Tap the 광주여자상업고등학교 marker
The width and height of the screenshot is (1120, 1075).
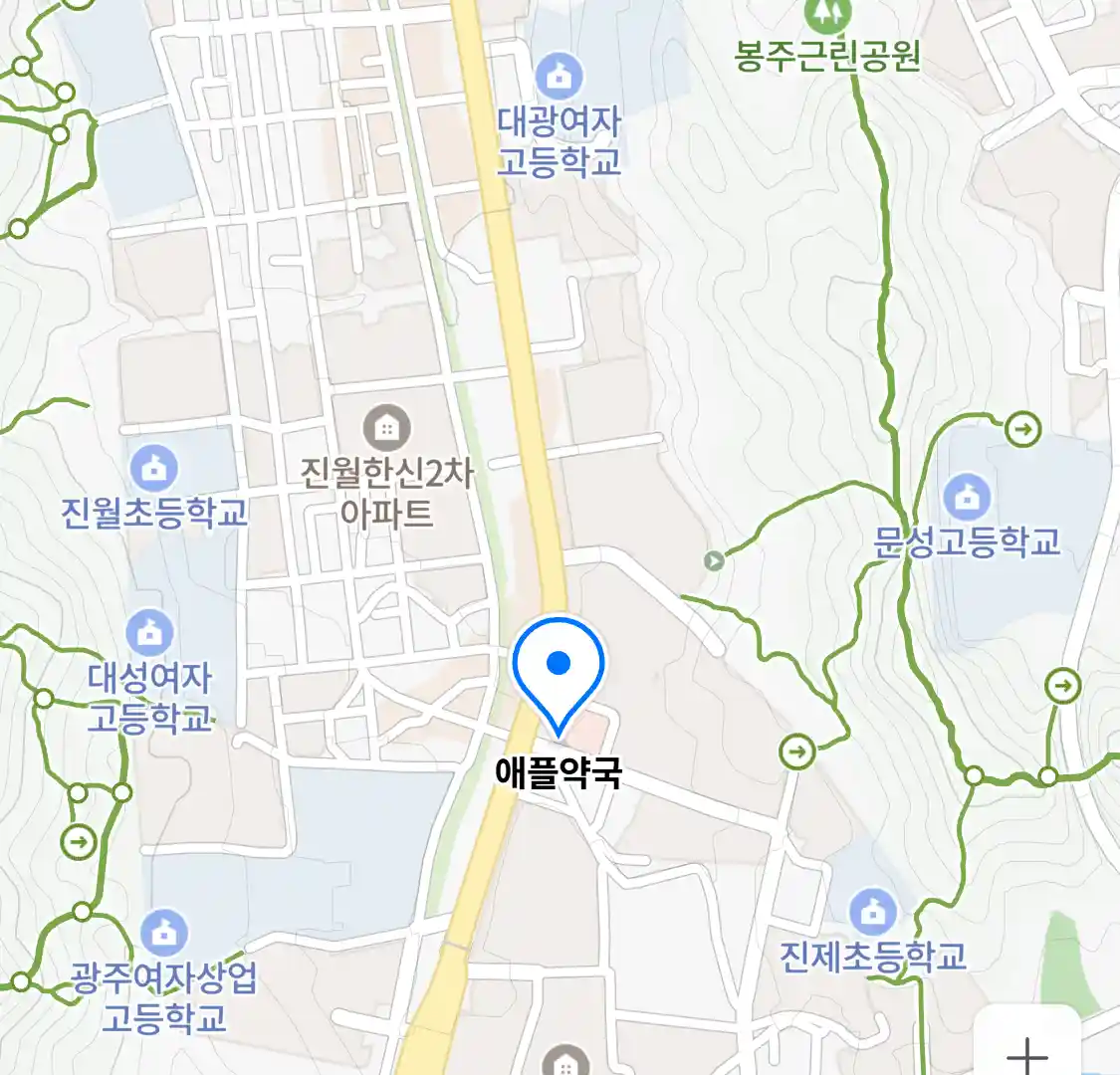click(165, 933)
